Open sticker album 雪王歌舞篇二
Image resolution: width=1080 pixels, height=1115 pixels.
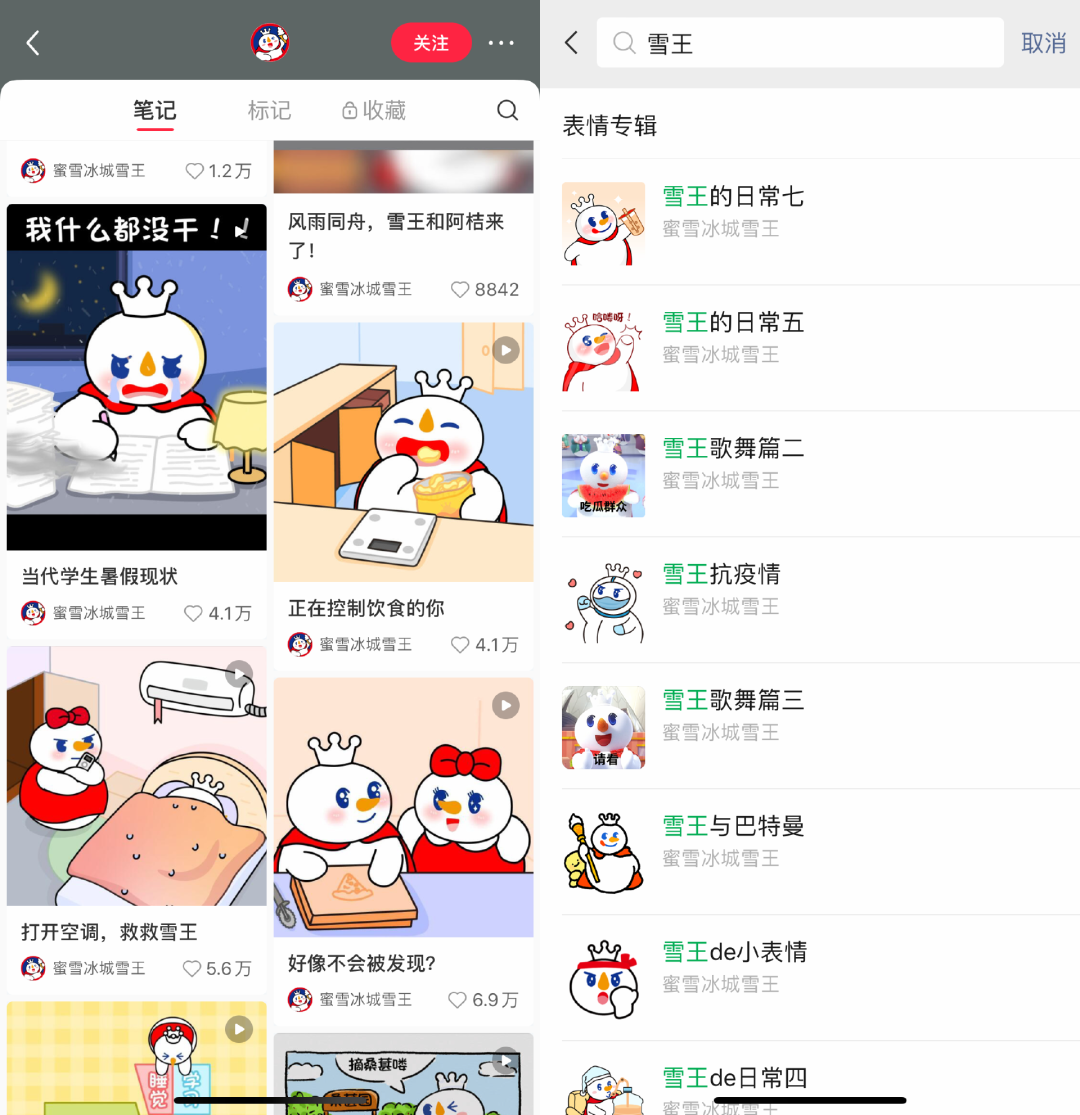click(820, 475)
